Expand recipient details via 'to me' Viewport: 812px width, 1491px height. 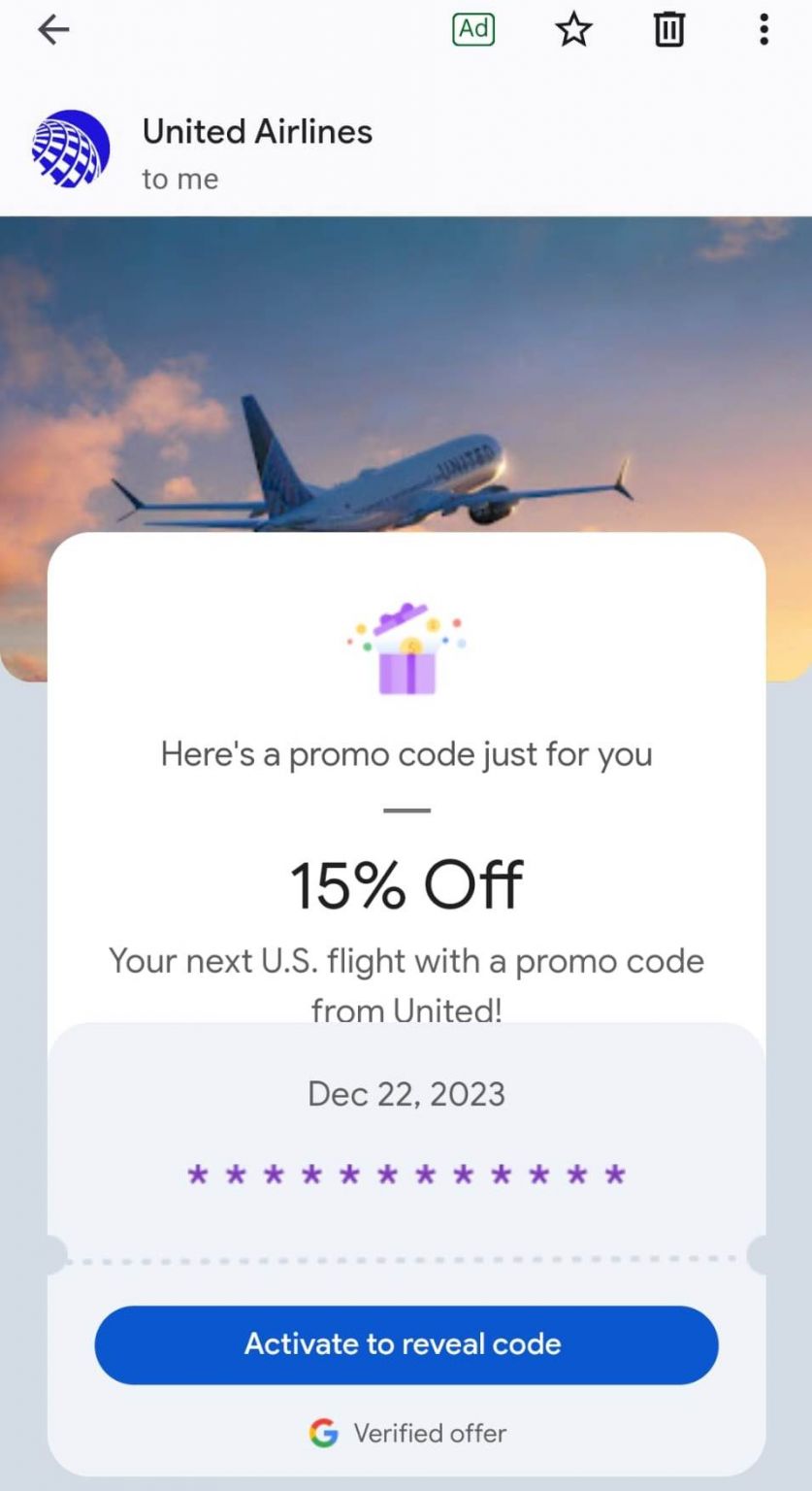[x=179, y=179]
